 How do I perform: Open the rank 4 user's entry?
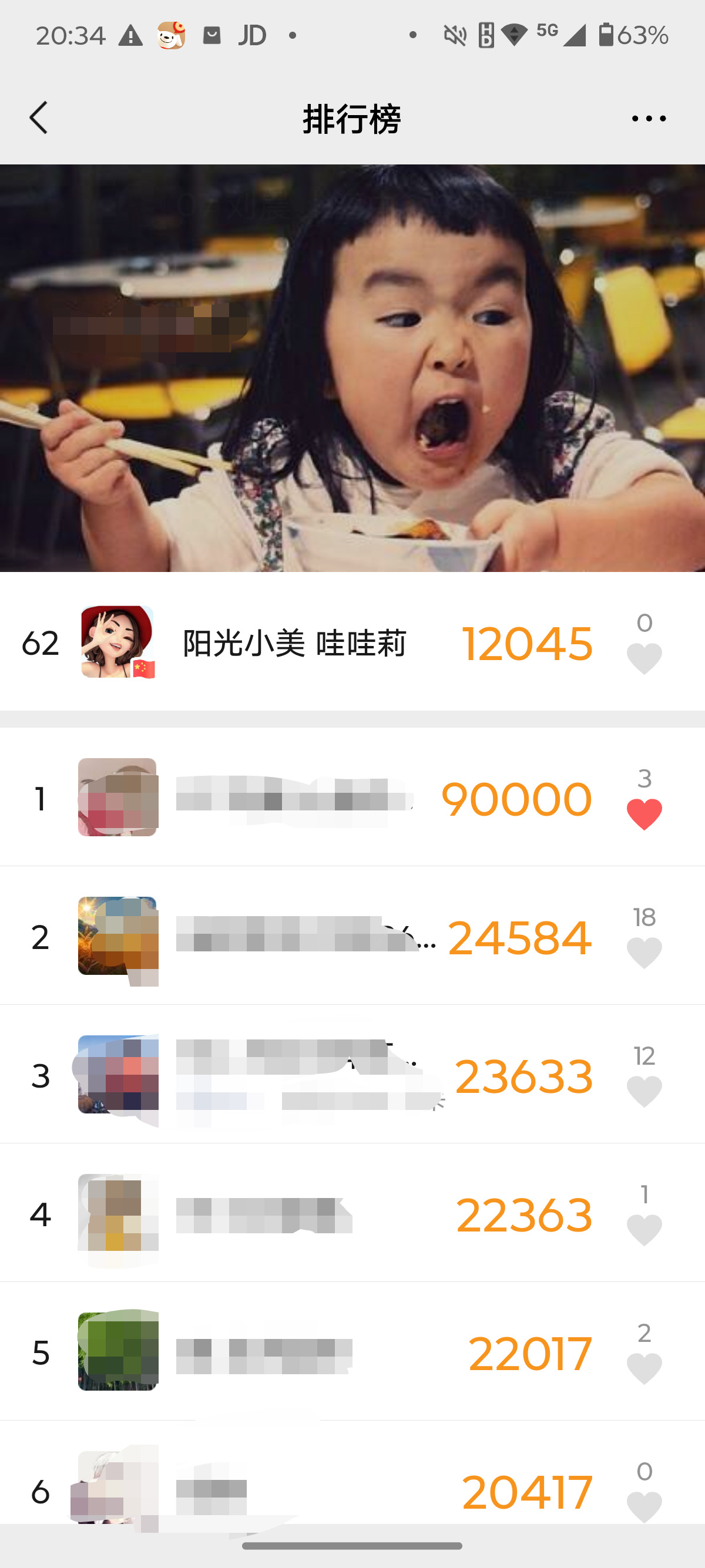[x=292, y=1214]
